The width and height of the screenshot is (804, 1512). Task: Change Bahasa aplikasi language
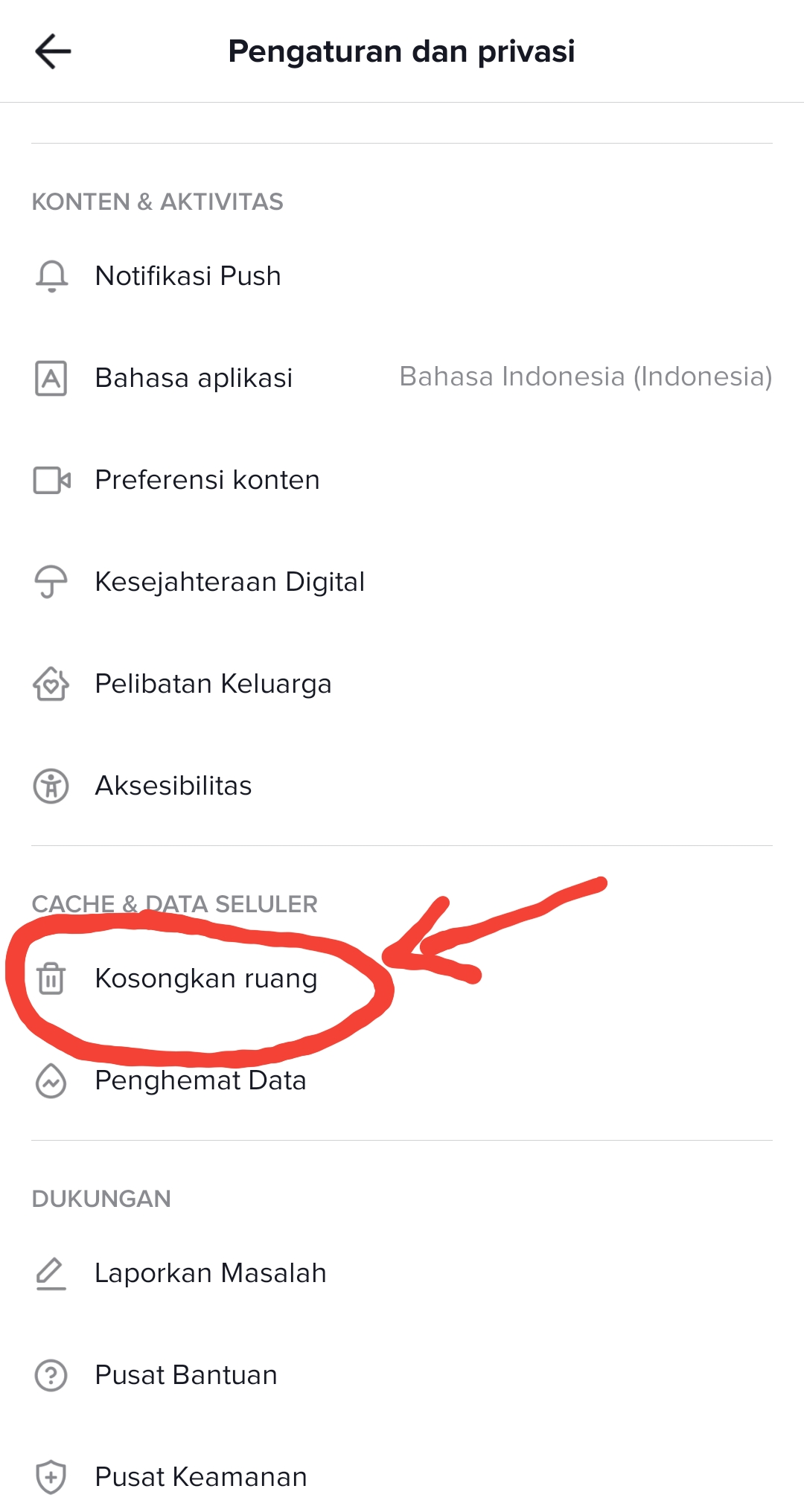coord(402,378)
